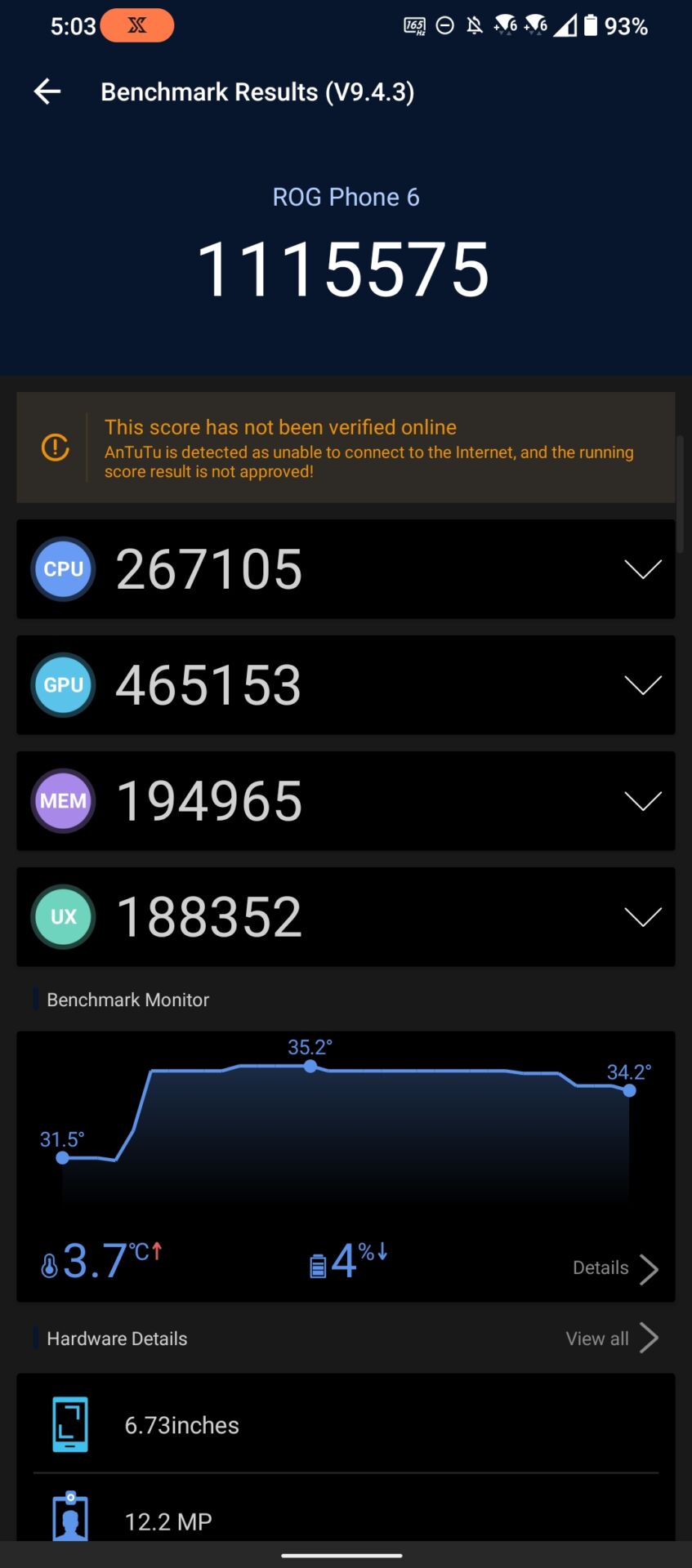Open Benchmark Monitor details

coord(615,1268)
